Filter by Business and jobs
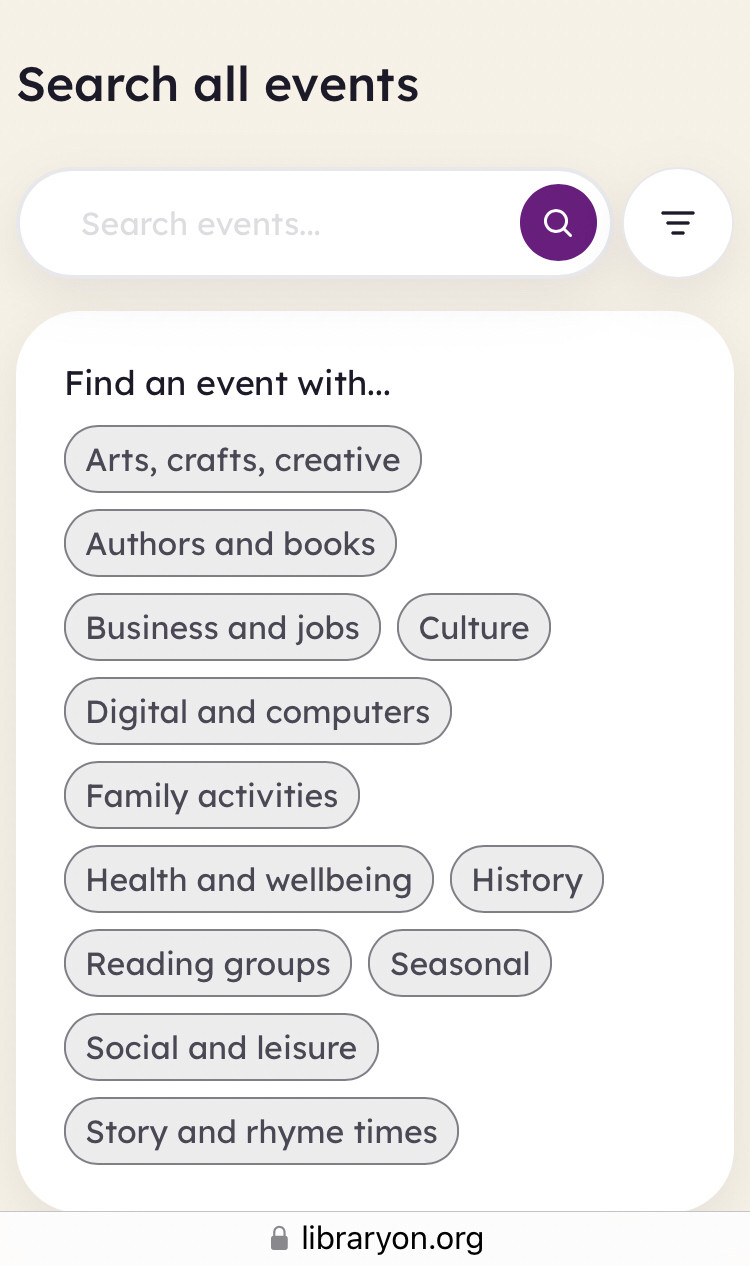 point(222,628)
